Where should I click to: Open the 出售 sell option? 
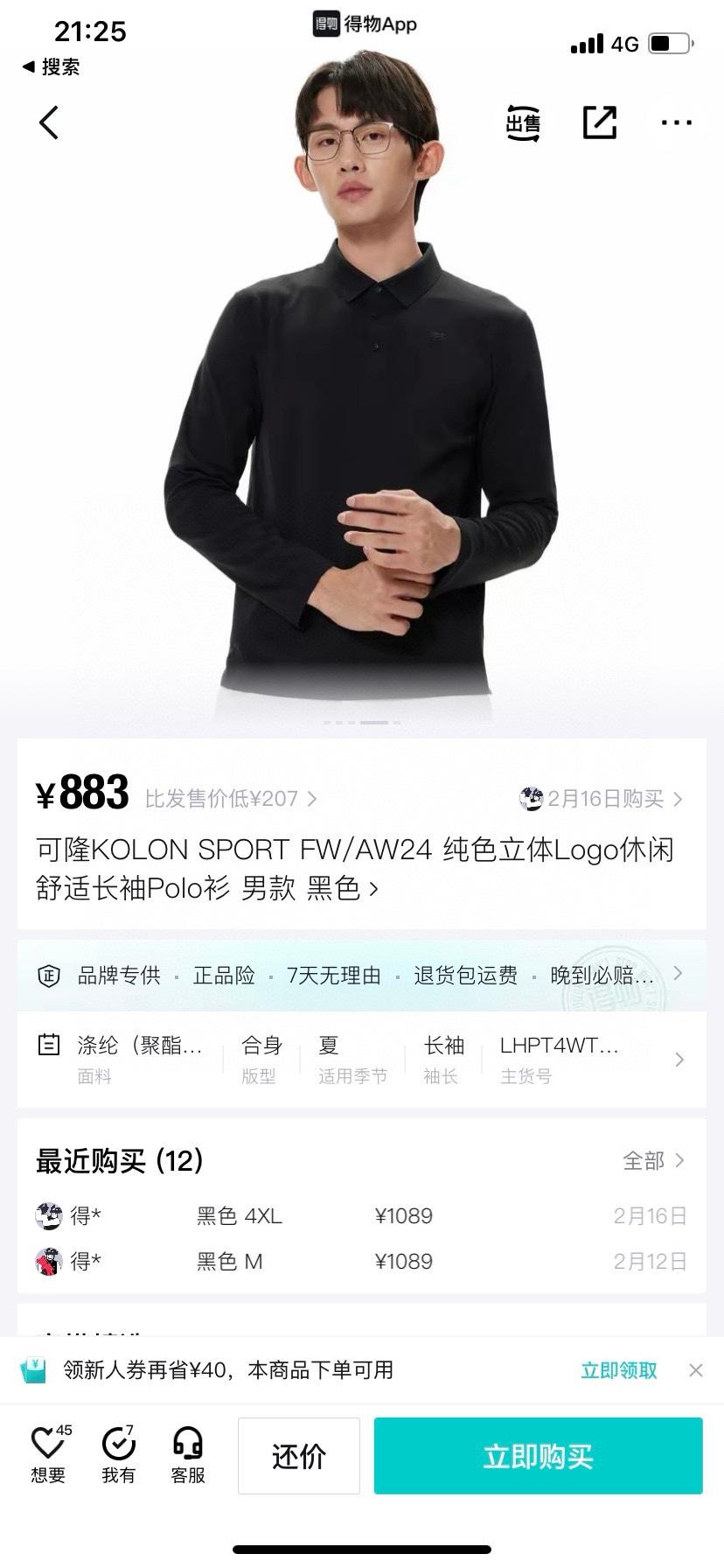pyautogui.click(x=523, y=122)
